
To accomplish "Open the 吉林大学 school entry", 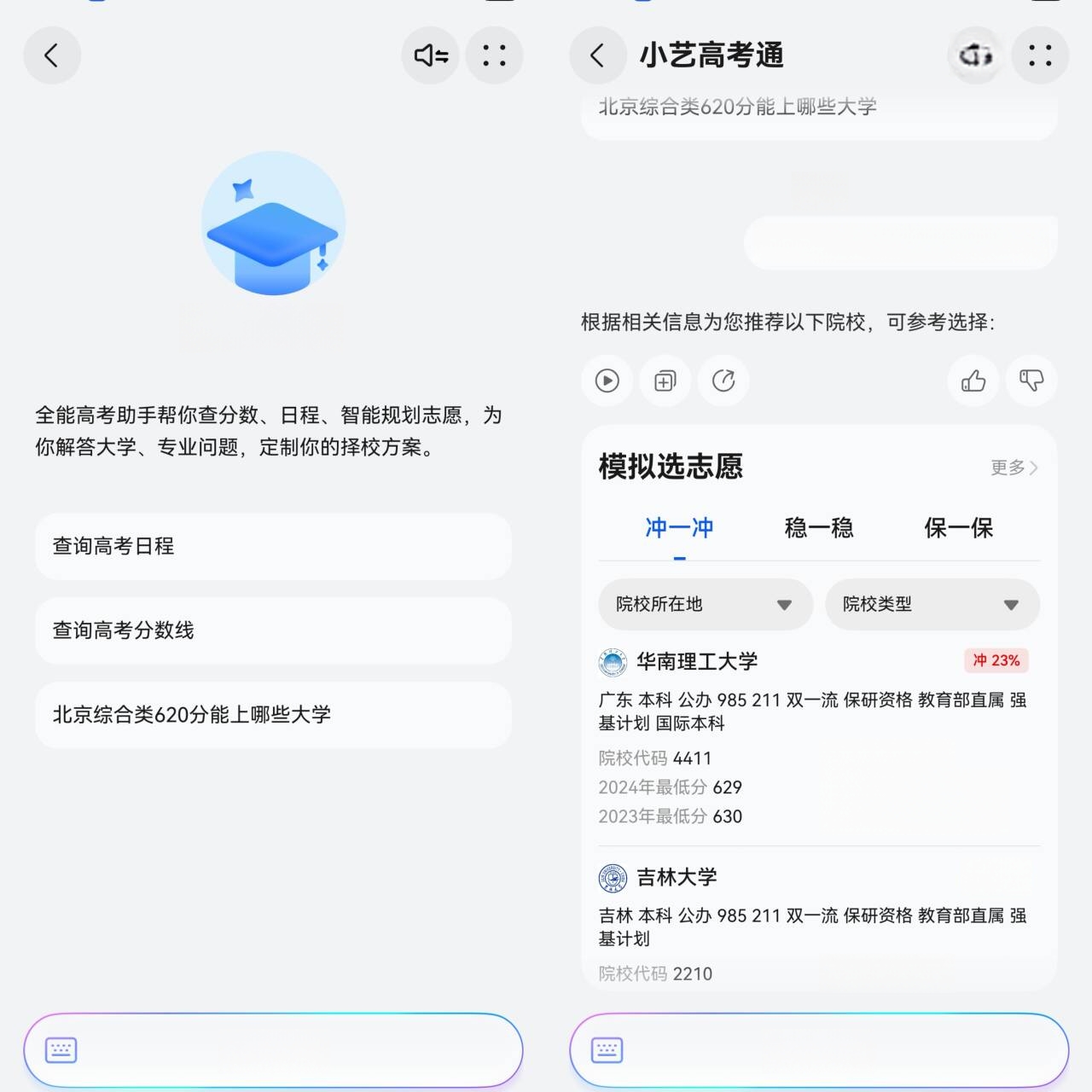I will tap(677, 878).
